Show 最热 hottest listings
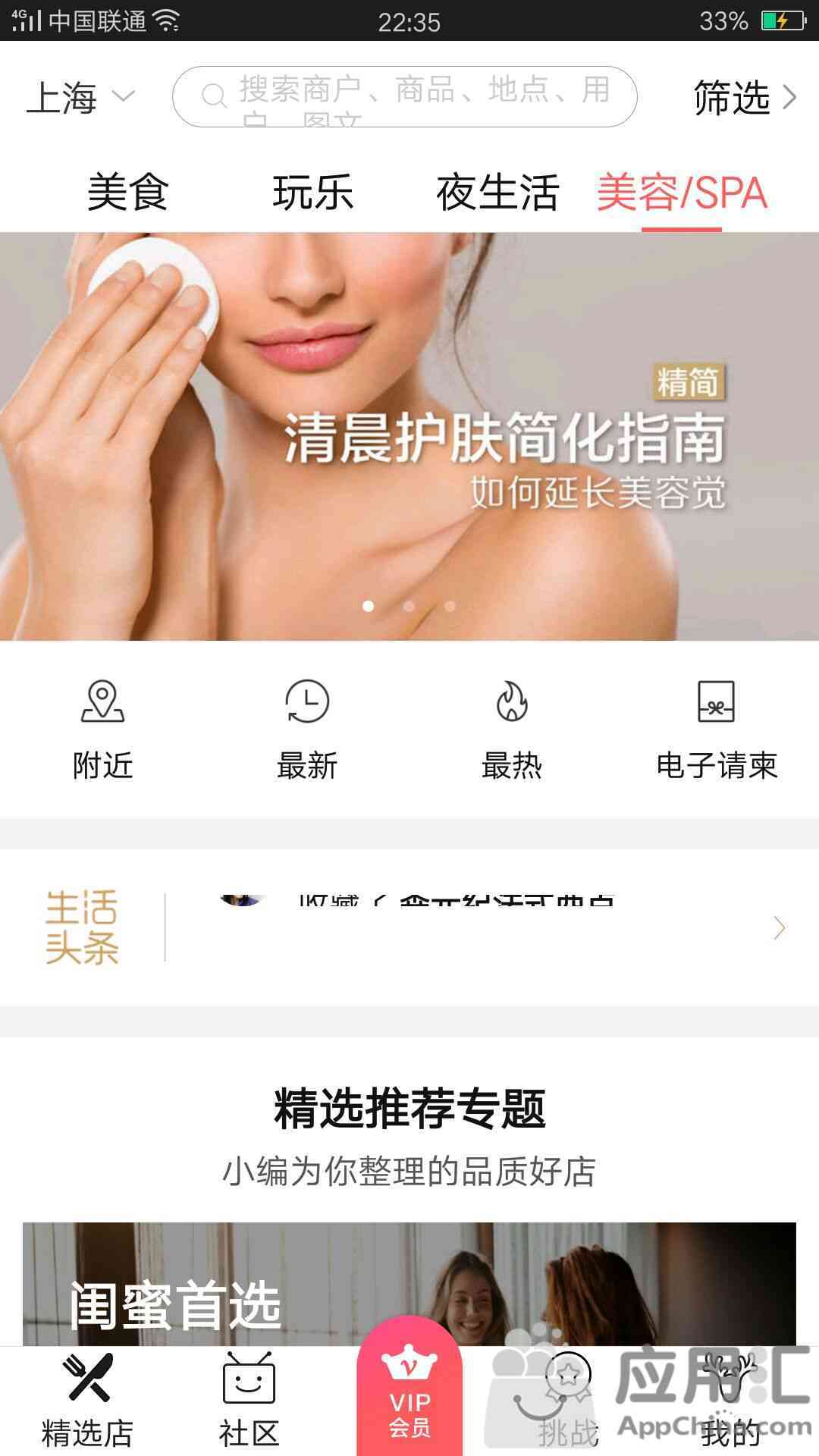819x1456 pixels. pos(512,730)
